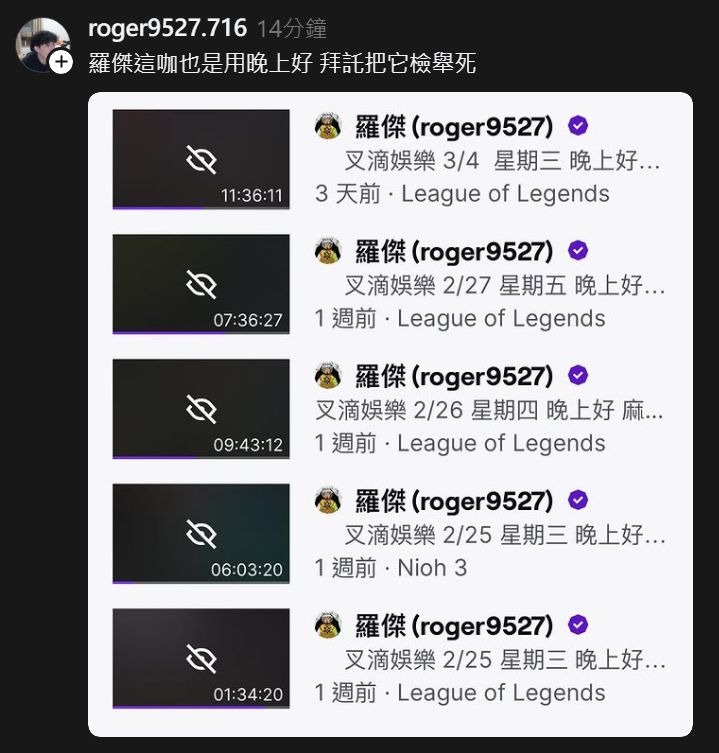The width and height of the screenshot is (719, 753).
Task: Open roger9527.716's profile from the username
Action: click(x=167, y=28)
